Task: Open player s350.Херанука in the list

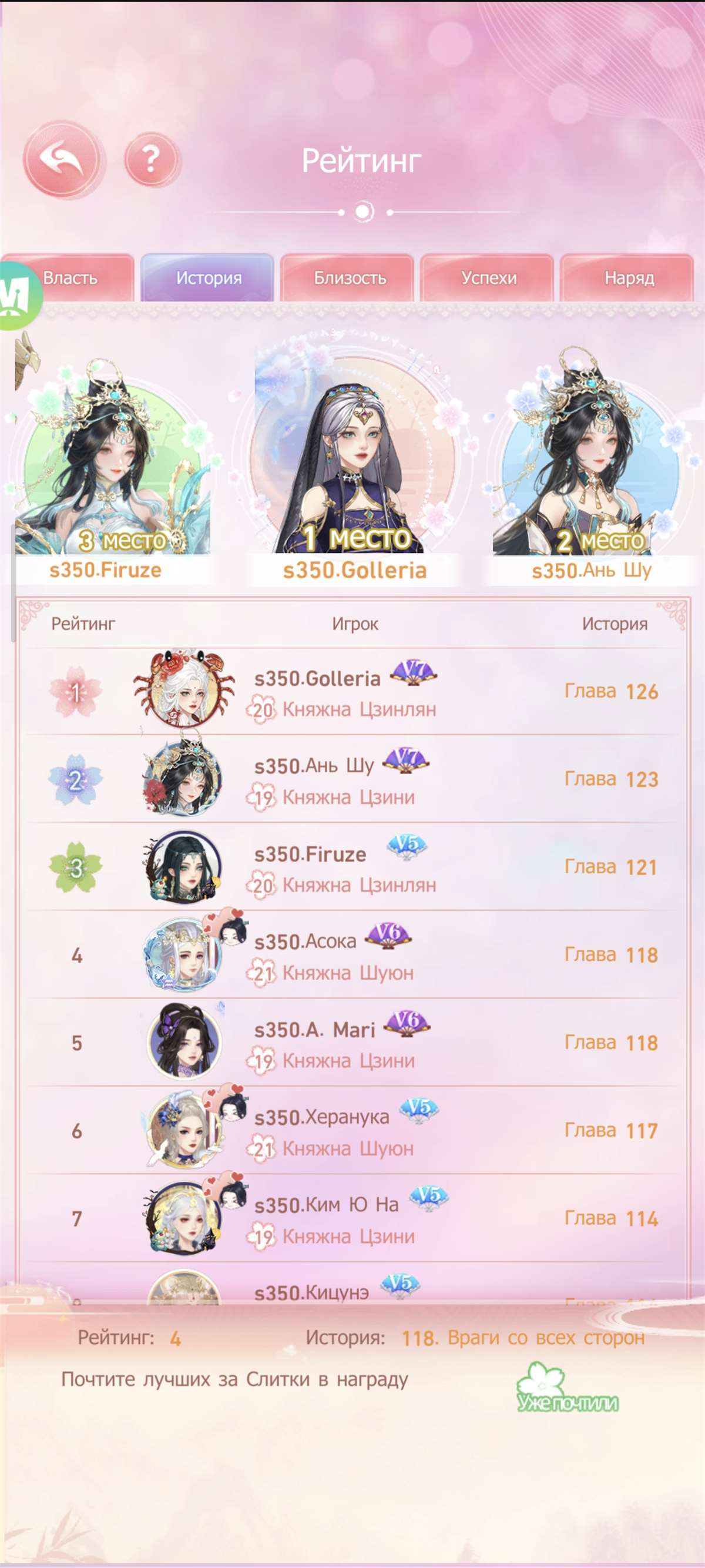Action: coord(353,1131)
